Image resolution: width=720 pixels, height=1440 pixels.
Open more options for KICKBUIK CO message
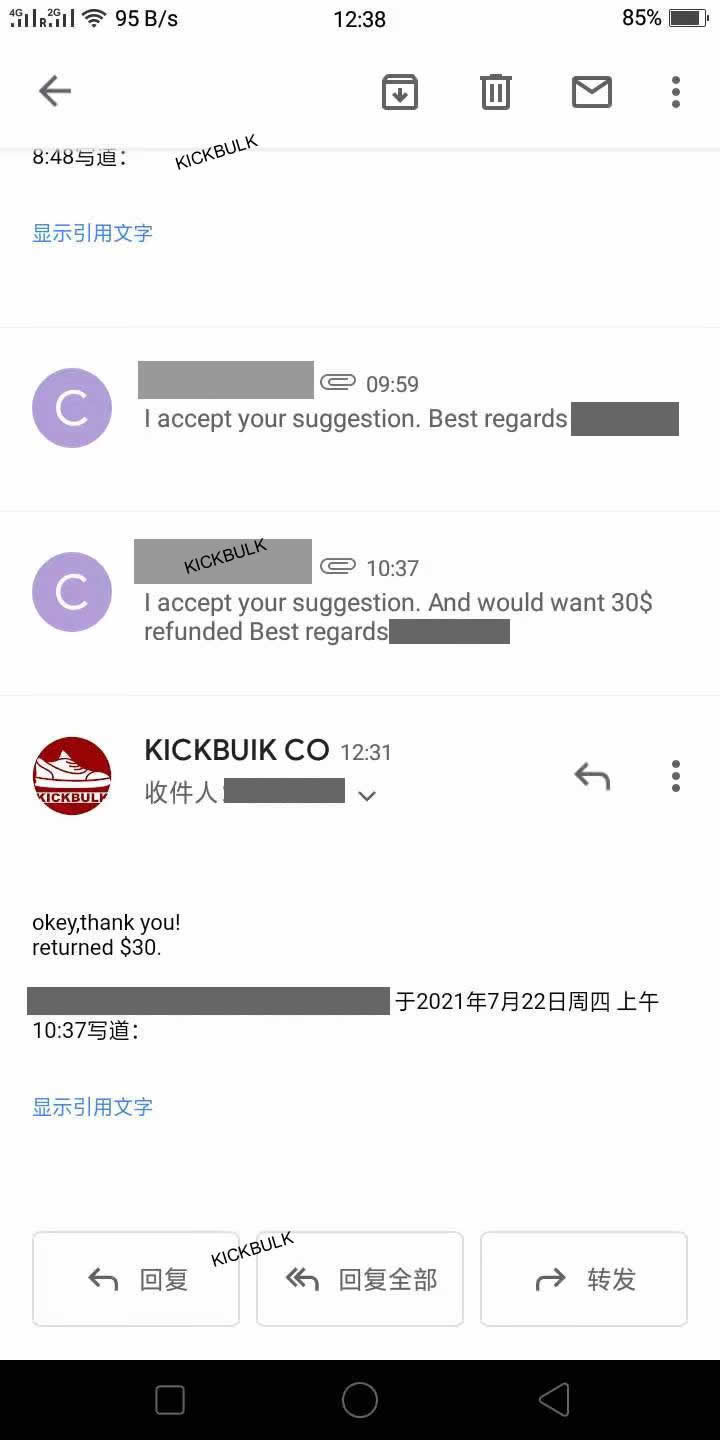coord(676,776)
